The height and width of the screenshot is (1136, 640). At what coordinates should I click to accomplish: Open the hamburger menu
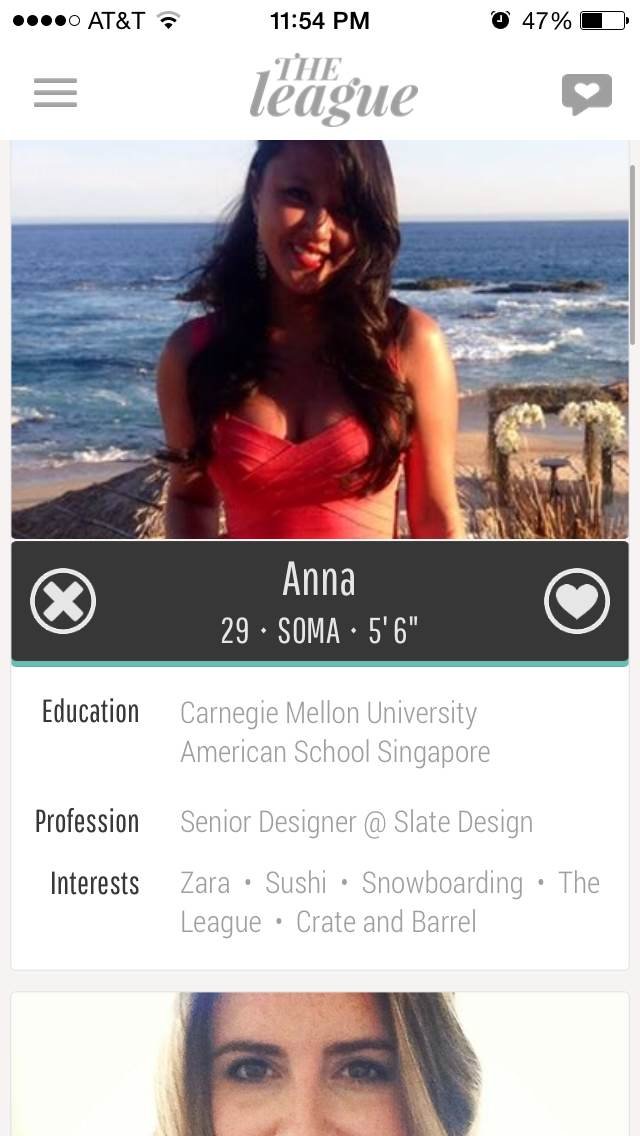[55, 93]
